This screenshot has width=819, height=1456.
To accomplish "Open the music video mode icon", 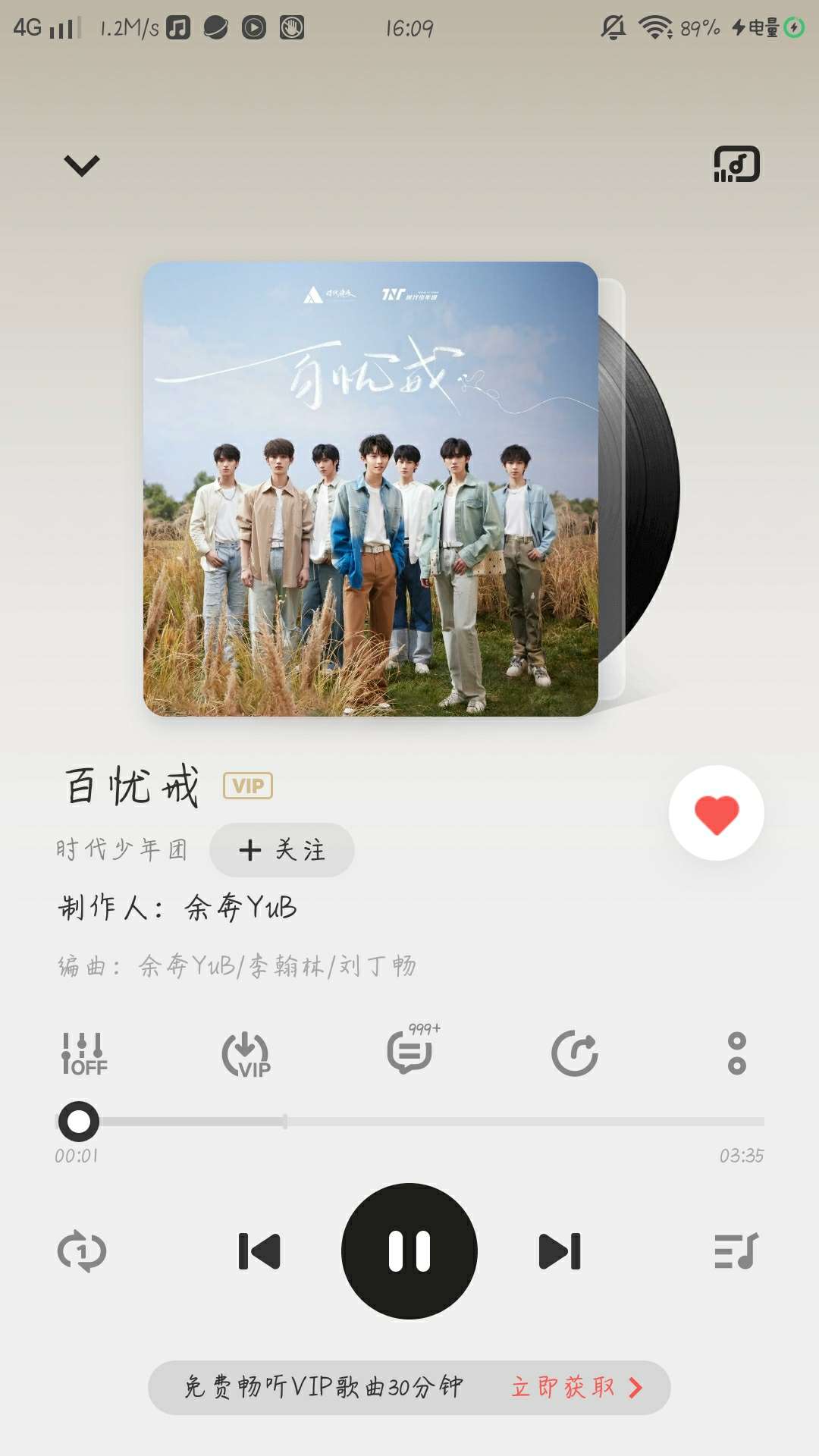I will coord(736,165).
